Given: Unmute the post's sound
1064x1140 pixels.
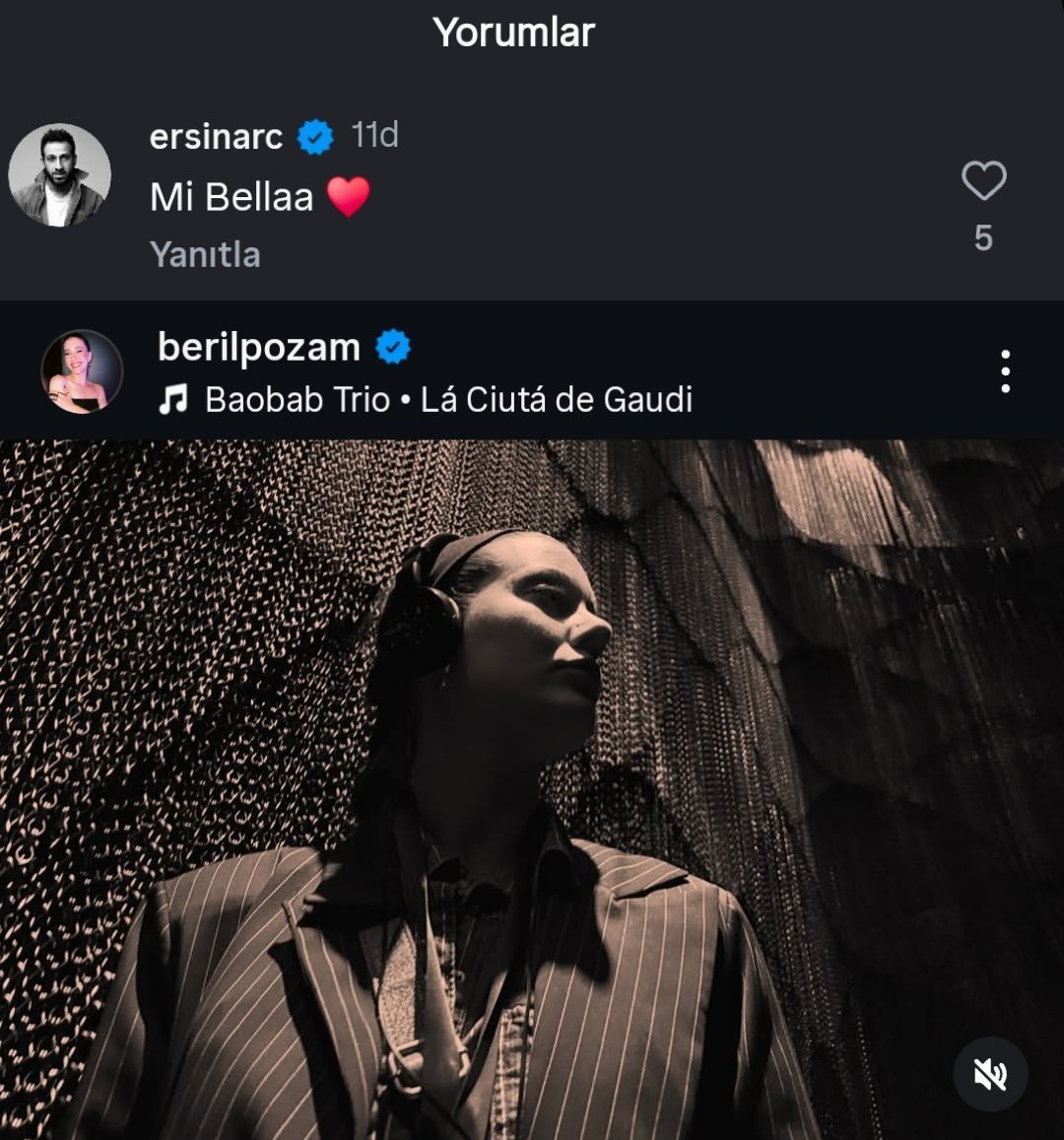Looking at the screenshot, I should (990, 1074).
